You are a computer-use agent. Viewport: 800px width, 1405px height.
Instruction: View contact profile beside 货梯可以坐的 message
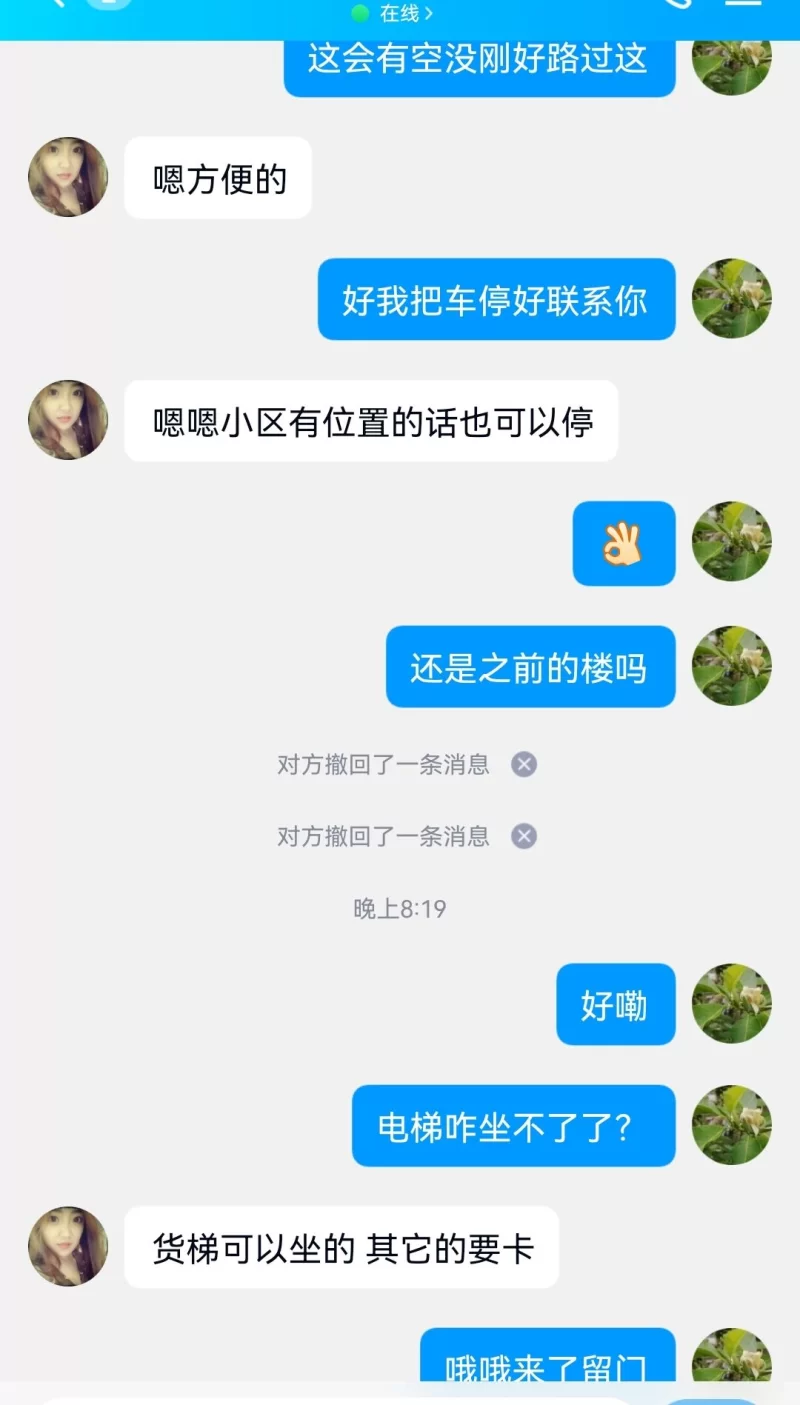(x=68, y=1246)
